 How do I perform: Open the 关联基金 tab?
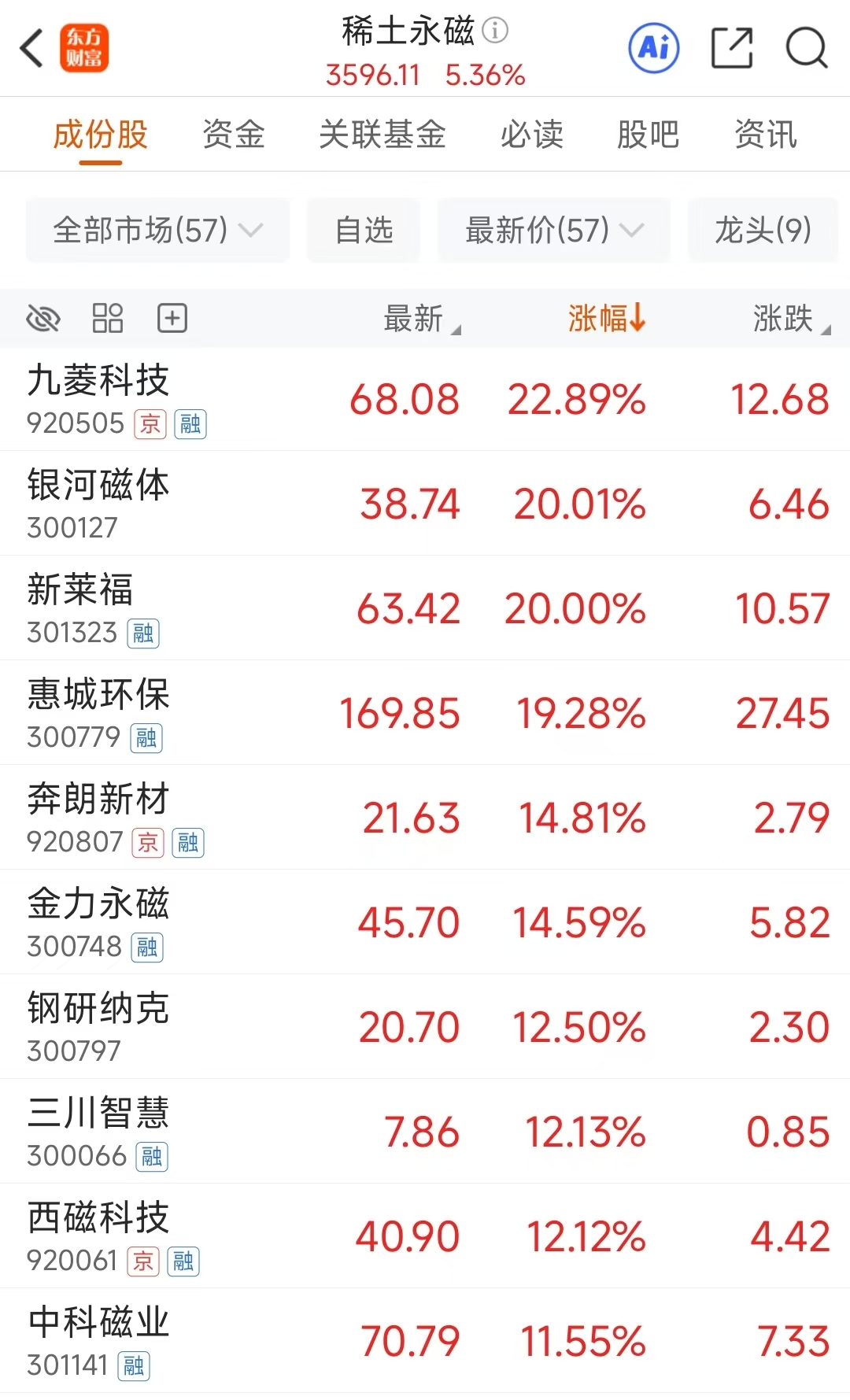pyautogui.click(x=383, y=135)
